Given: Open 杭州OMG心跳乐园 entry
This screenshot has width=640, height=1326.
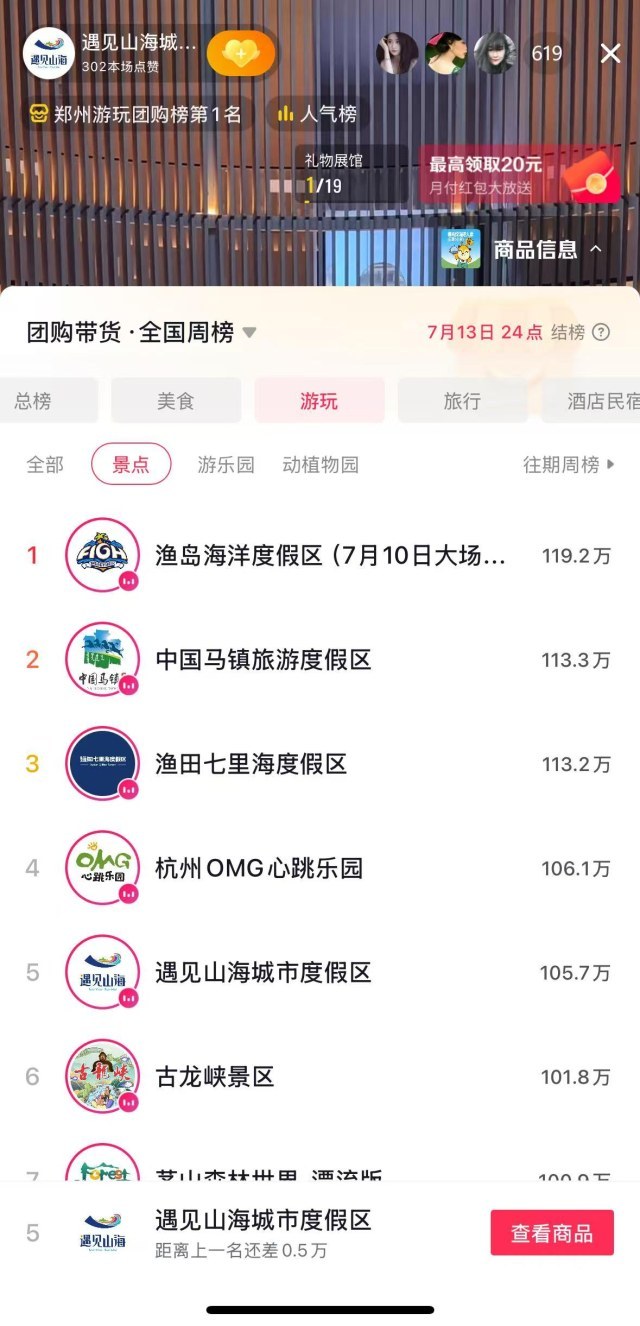Looking at the screenshot, I should [259, 868].
